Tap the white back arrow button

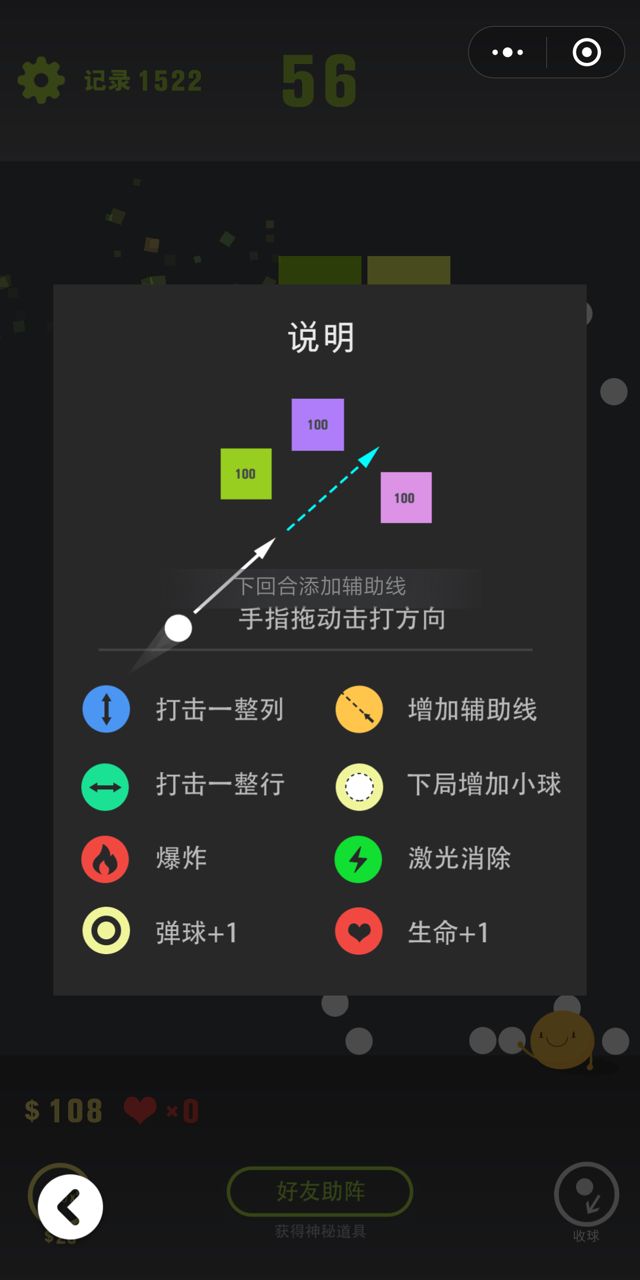coord(70,1207)
